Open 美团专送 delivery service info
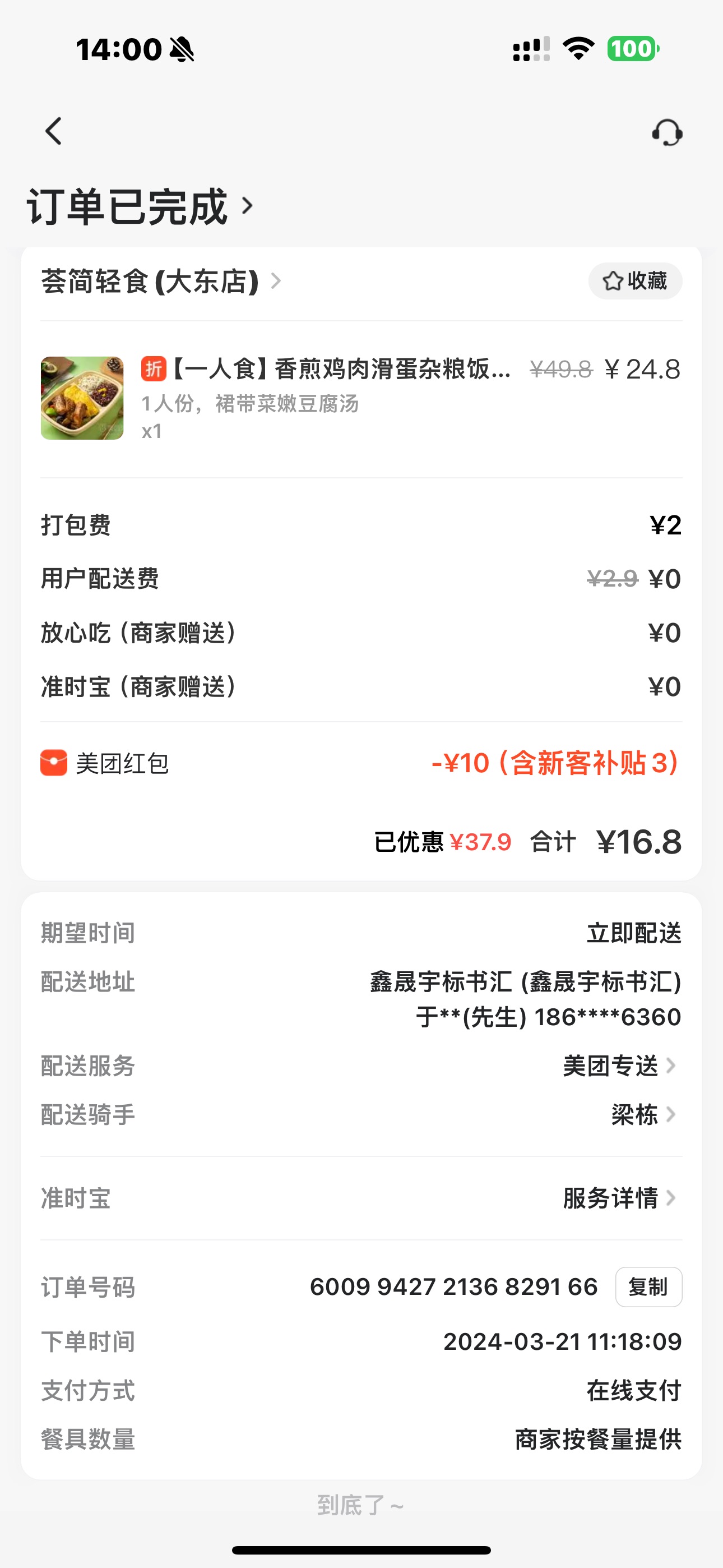Screen dimensions: 723x1568 [618, 1066]
